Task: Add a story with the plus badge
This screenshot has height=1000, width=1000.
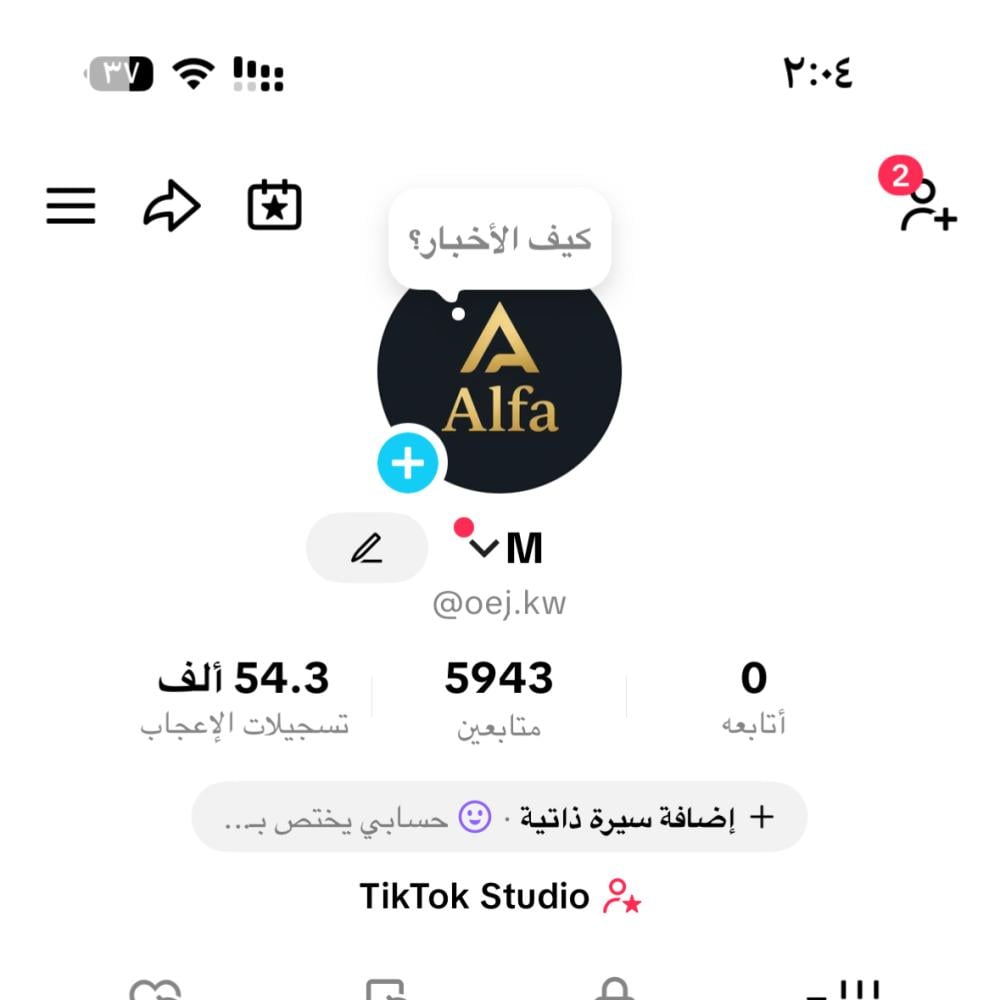Action: click(408, 464)
